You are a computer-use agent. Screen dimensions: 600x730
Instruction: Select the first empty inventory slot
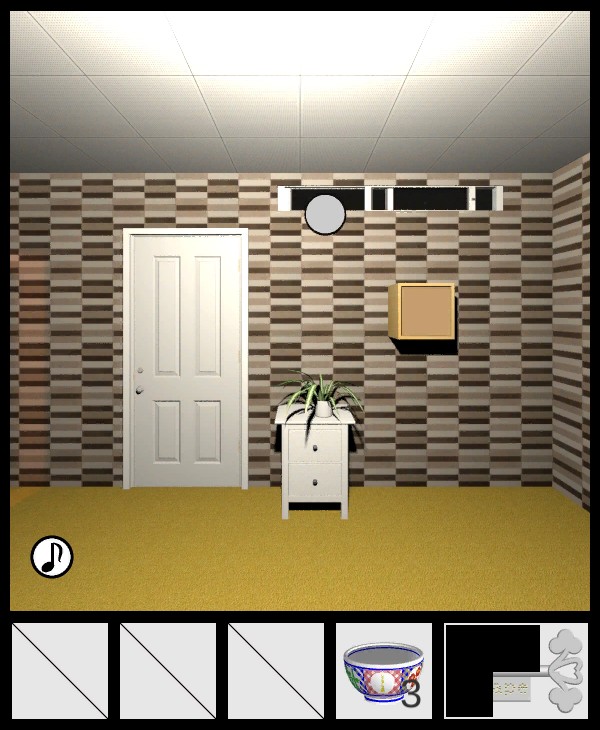pos(60,671)
